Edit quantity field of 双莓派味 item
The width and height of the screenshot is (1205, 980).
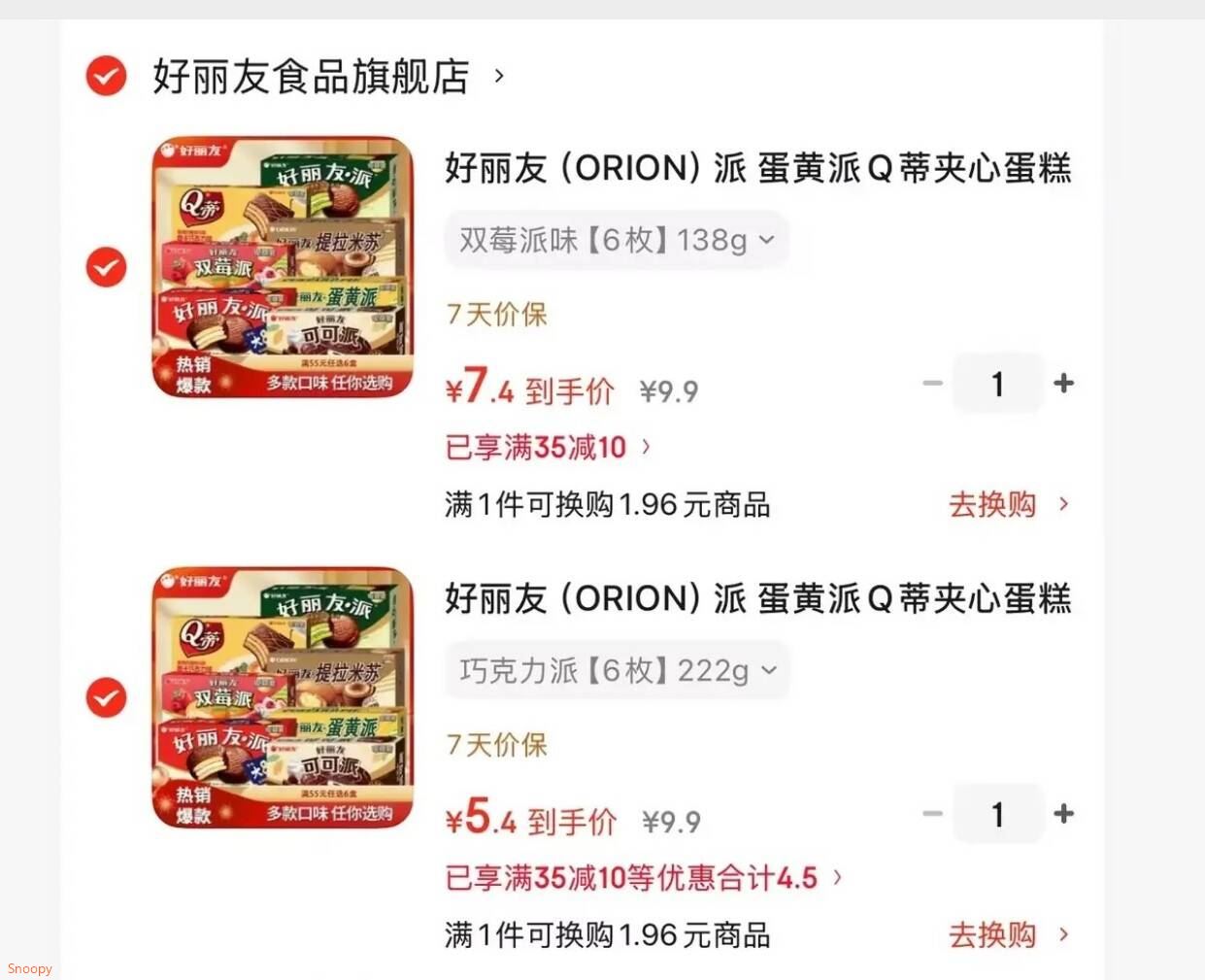(x=997, y=384)
